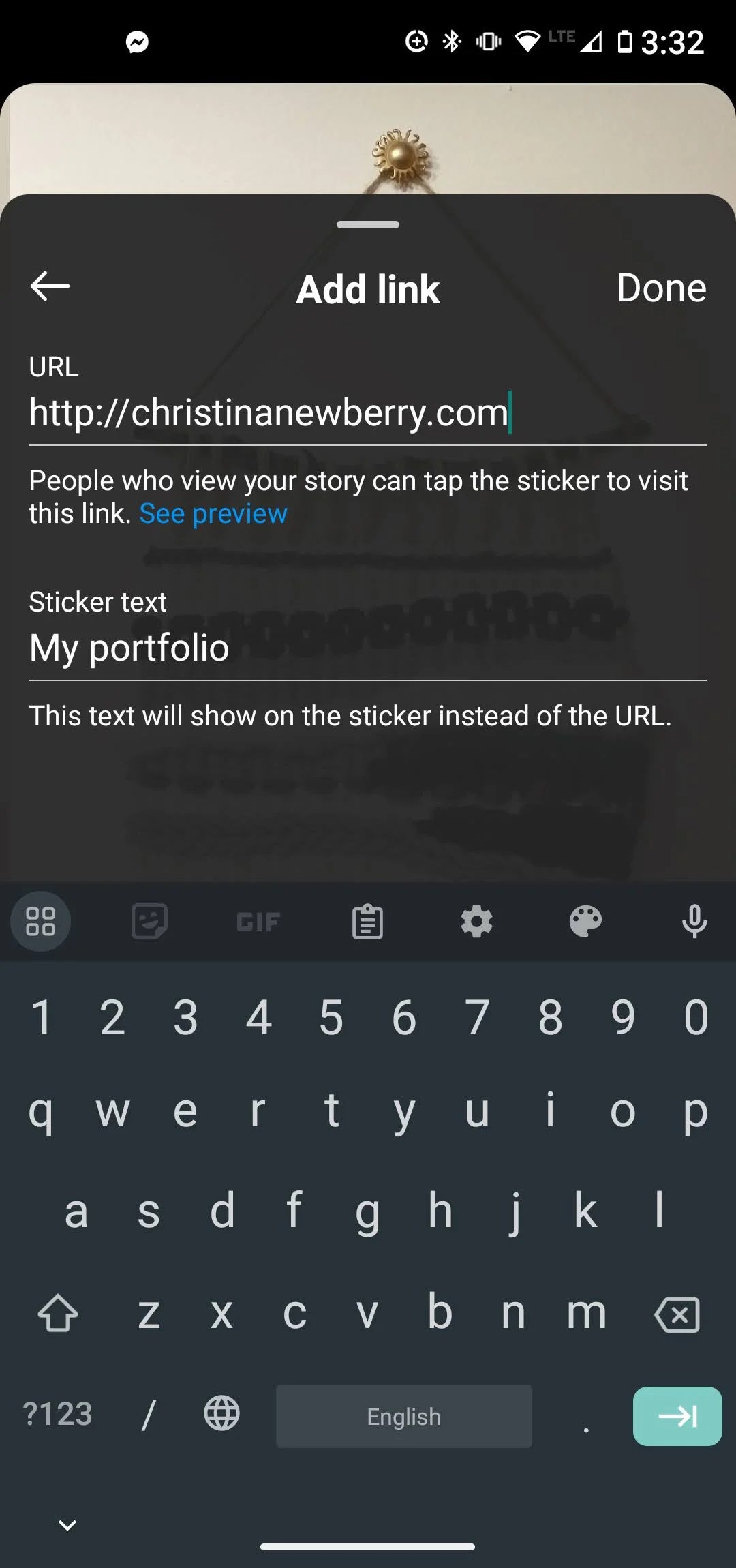Change keyboard language with the globe key
Image resolution: width=736 pixels, height=1568 pixels.
click(222, 1413)
